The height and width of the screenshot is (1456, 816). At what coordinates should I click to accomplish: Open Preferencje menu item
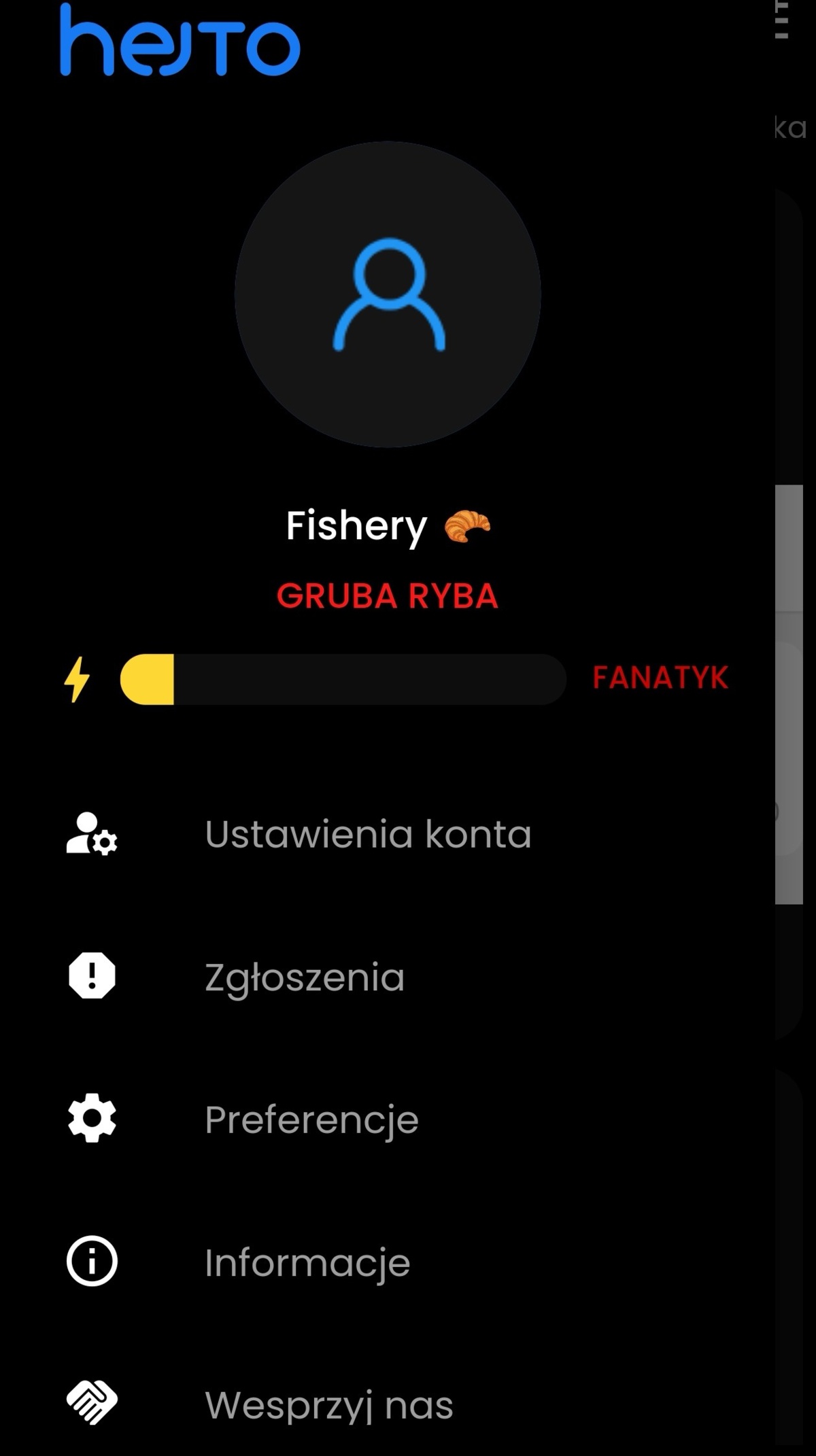click(311, 1120)
